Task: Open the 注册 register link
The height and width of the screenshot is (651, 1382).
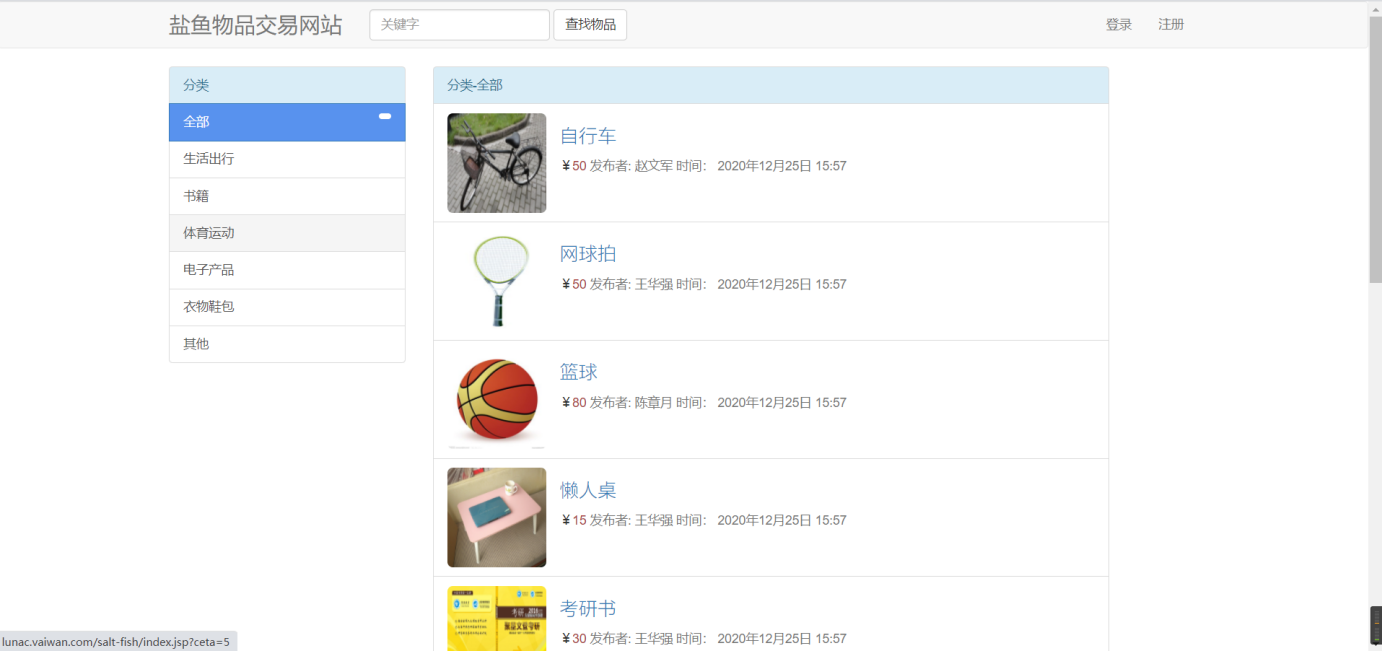Action: [1170, 25]
